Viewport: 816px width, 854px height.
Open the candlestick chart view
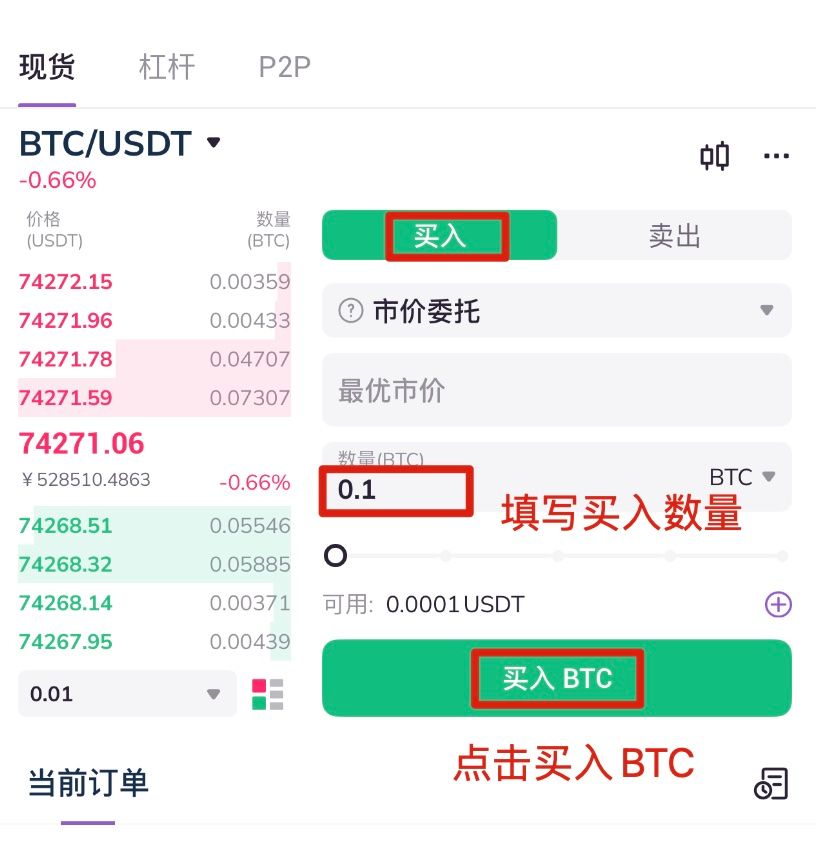point(714,156)
